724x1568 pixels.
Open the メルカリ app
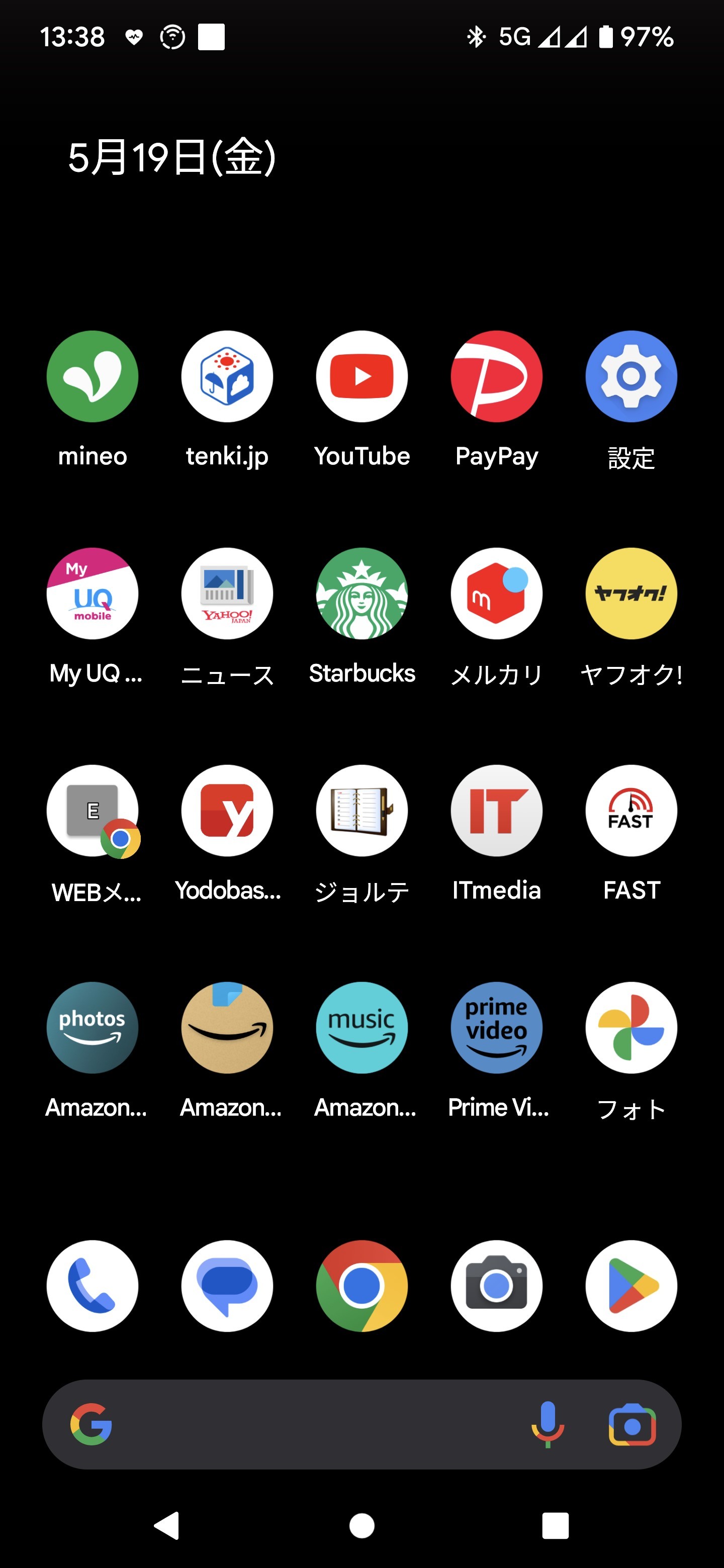click(496, 594)
